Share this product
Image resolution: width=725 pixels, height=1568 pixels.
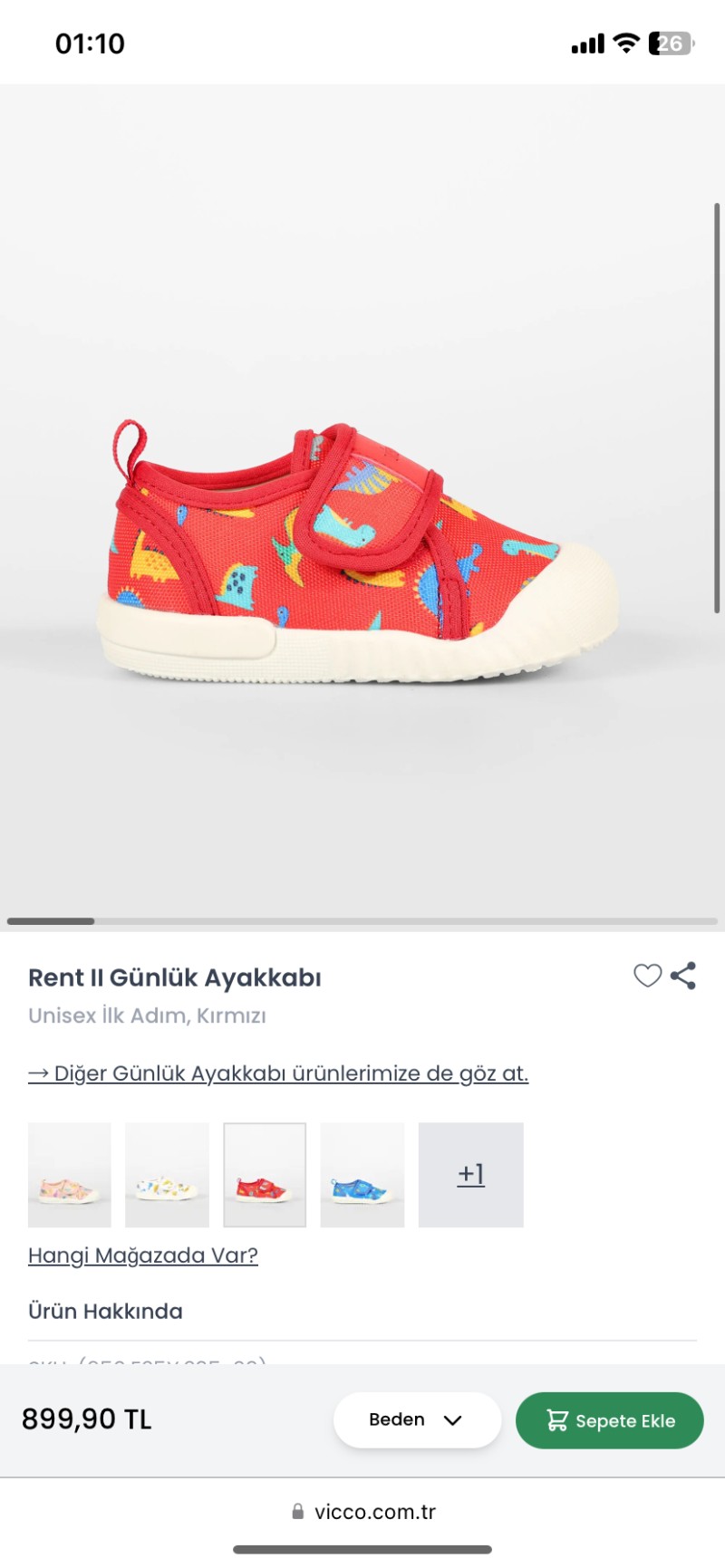pos(683,976)
